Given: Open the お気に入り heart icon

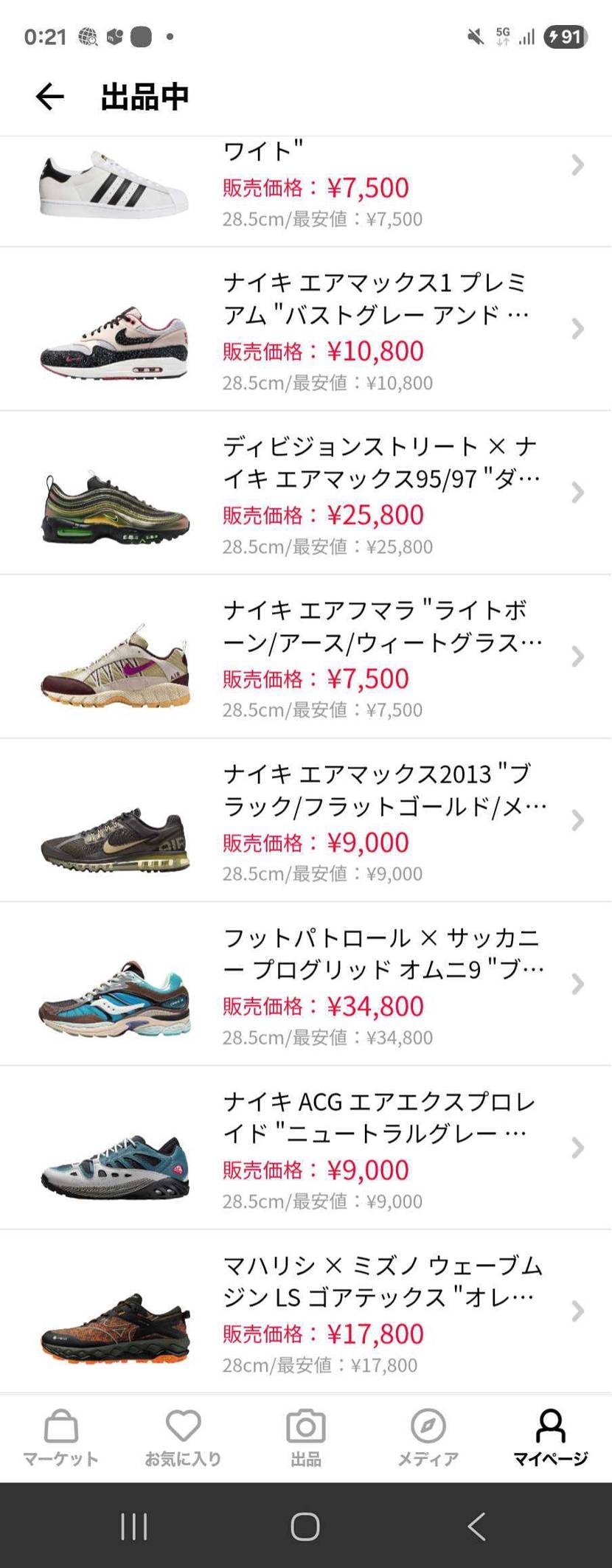Looking at the screenshot, I should coord(182,1431).
